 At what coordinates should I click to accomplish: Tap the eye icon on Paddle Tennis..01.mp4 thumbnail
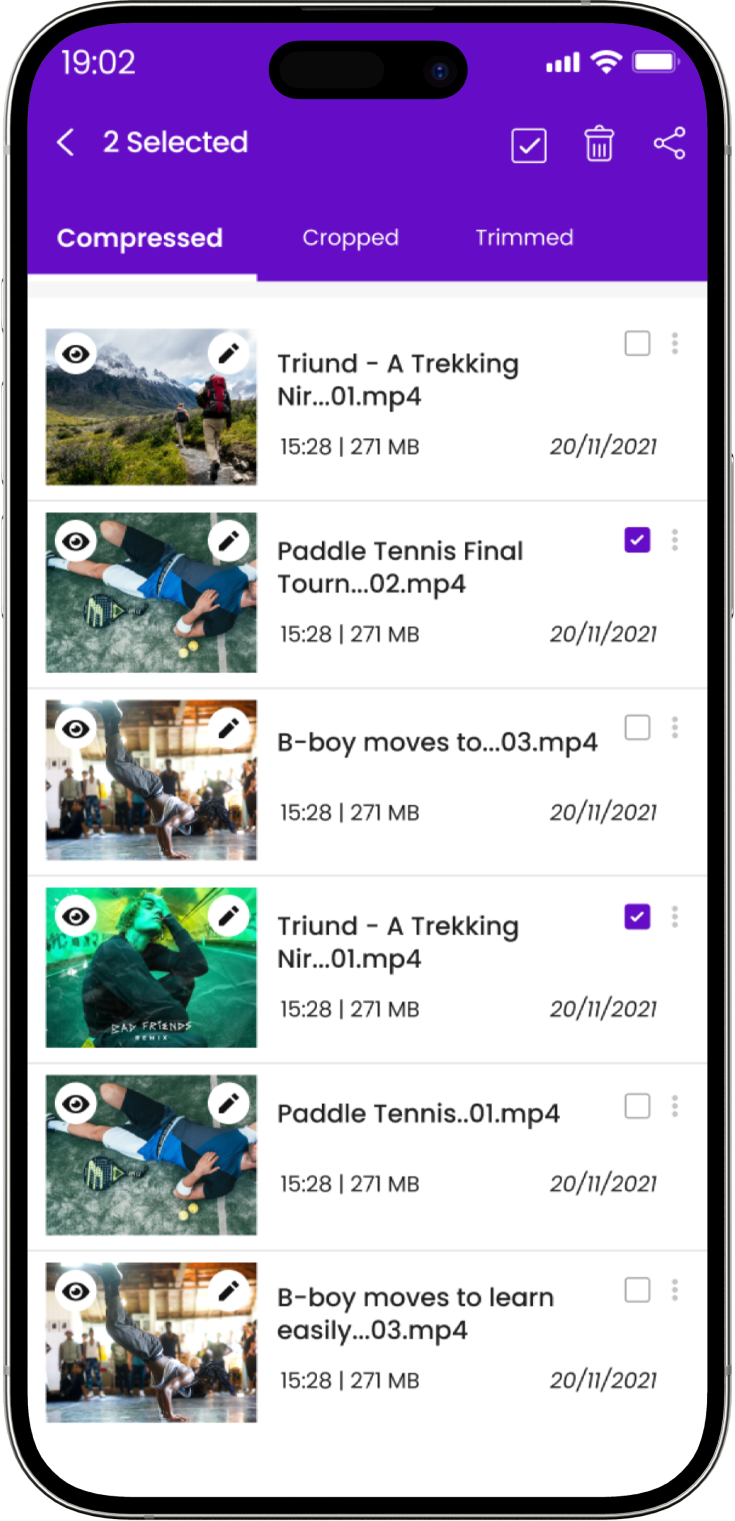(x=76, y=1104)
